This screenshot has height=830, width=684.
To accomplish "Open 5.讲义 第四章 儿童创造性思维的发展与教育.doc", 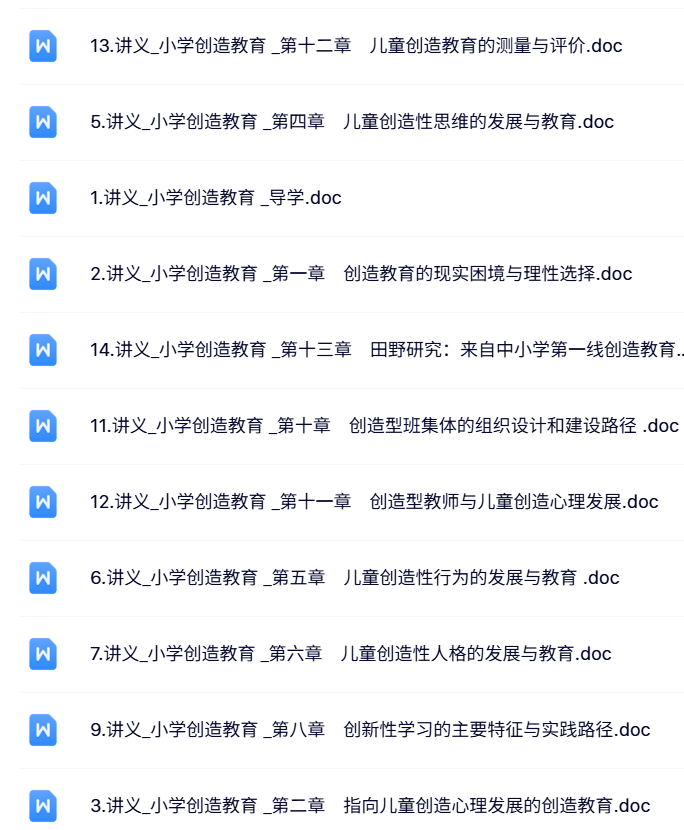I will tap(351, 122).
